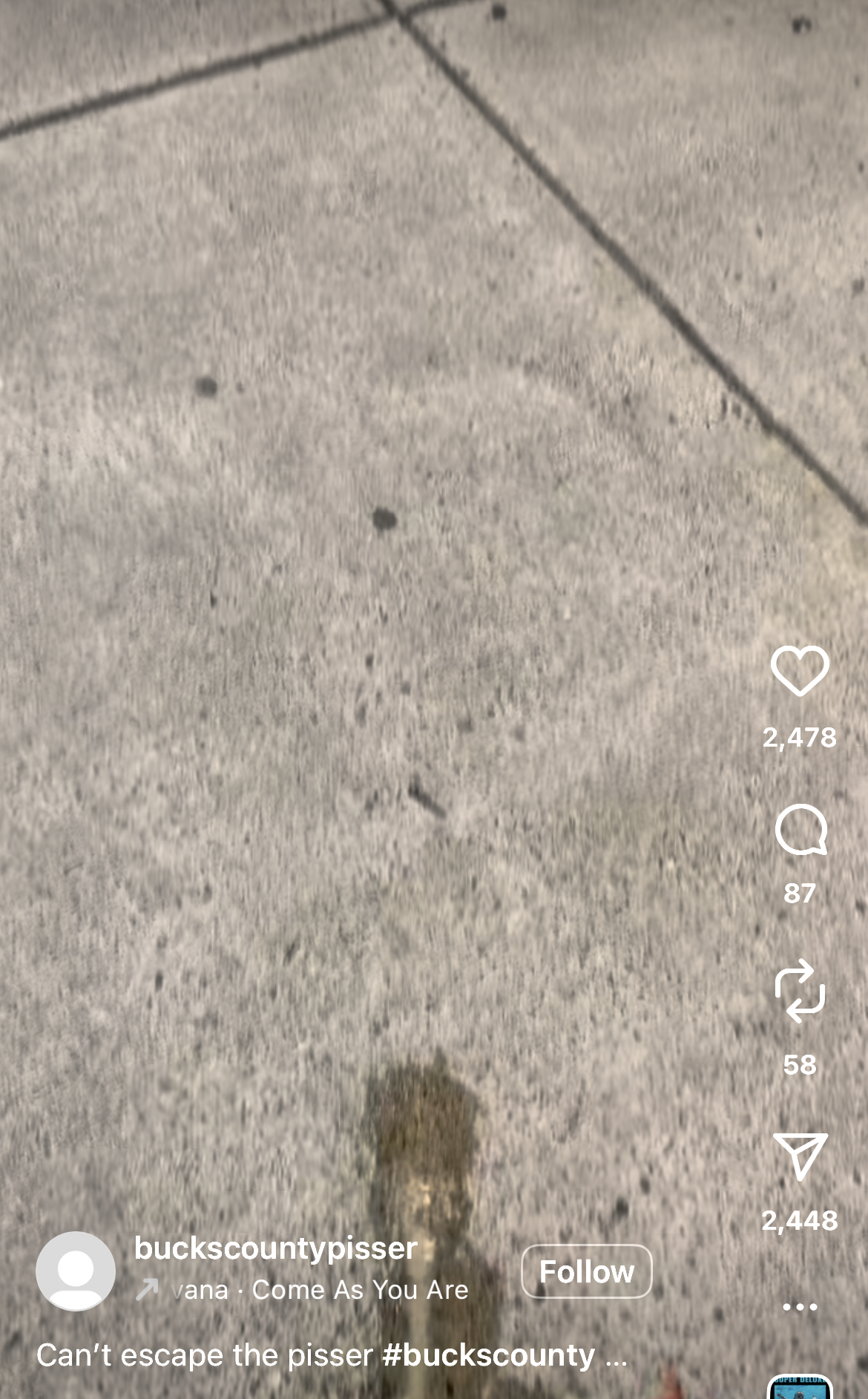View the buckscountypisser username profile
The image size is (868, 1399).
point(275,1248)
